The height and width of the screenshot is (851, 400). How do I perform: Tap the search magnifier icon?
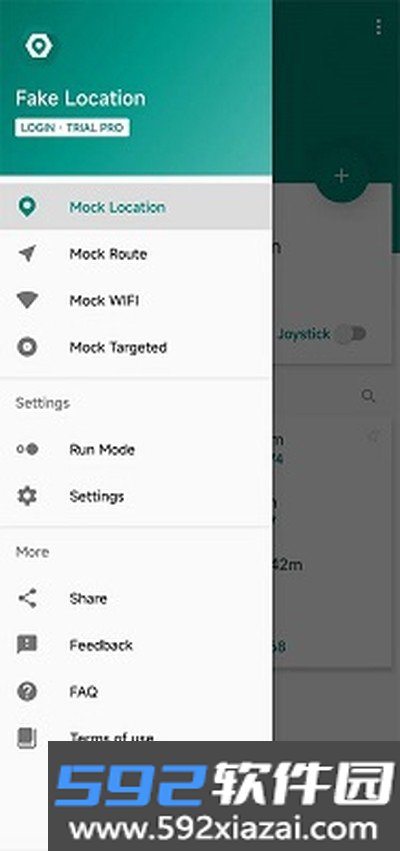click(369, 396)
